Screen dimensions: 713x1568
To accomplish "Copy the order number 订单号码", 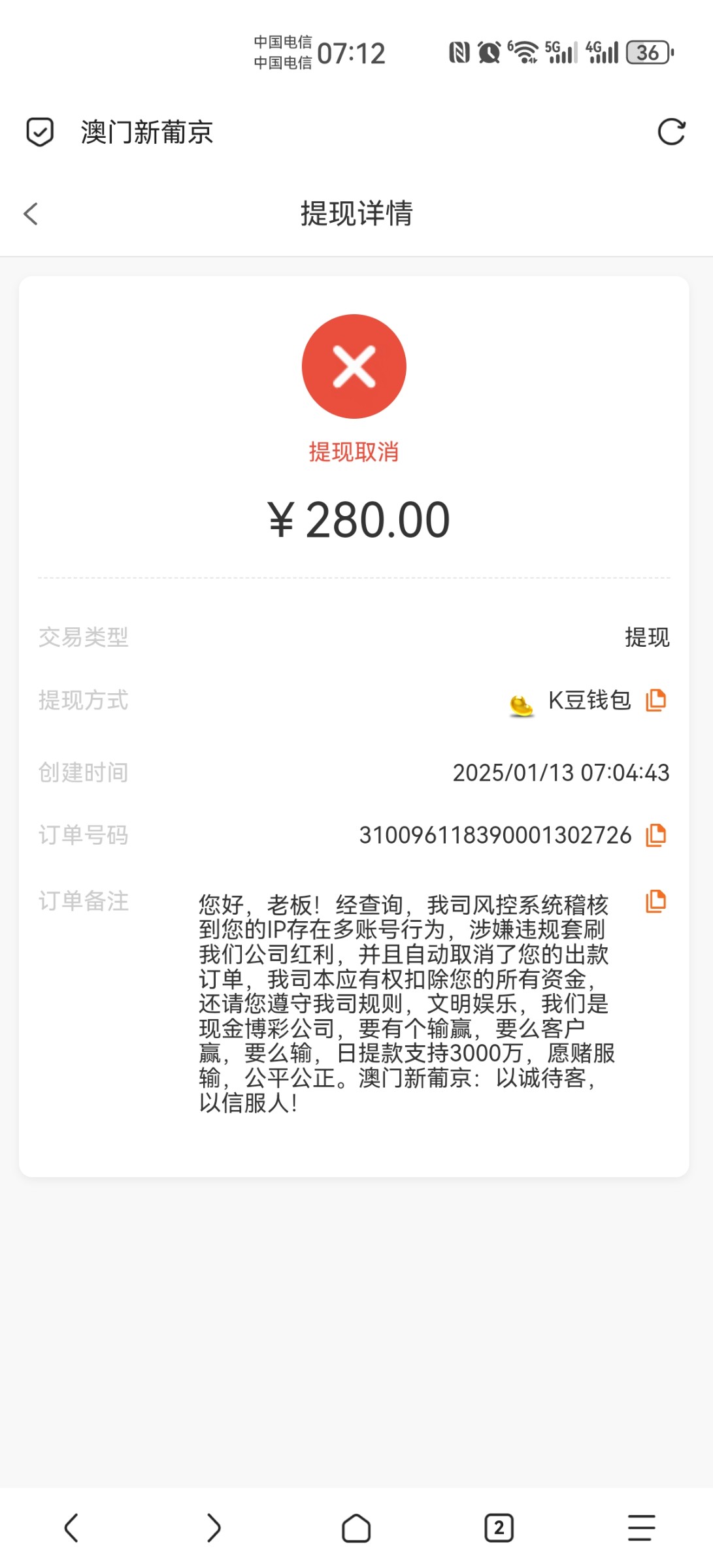I will point(655,835).
